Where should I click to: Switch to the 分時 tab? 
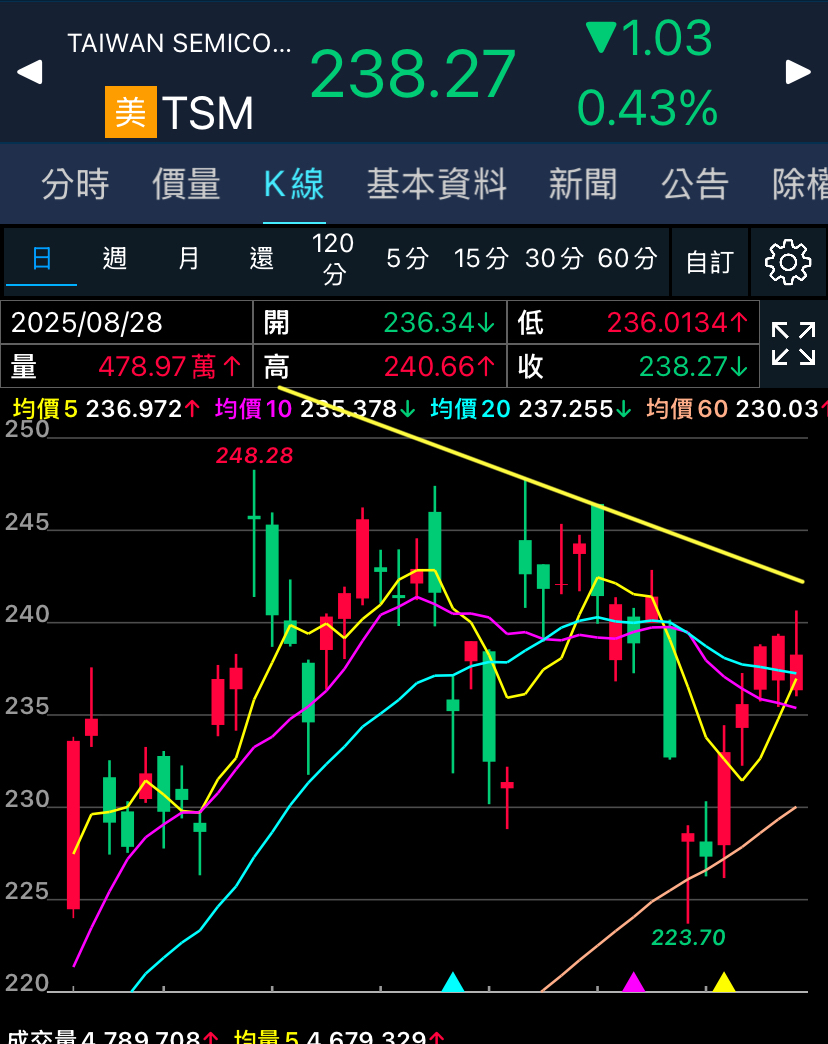(75, 185)
